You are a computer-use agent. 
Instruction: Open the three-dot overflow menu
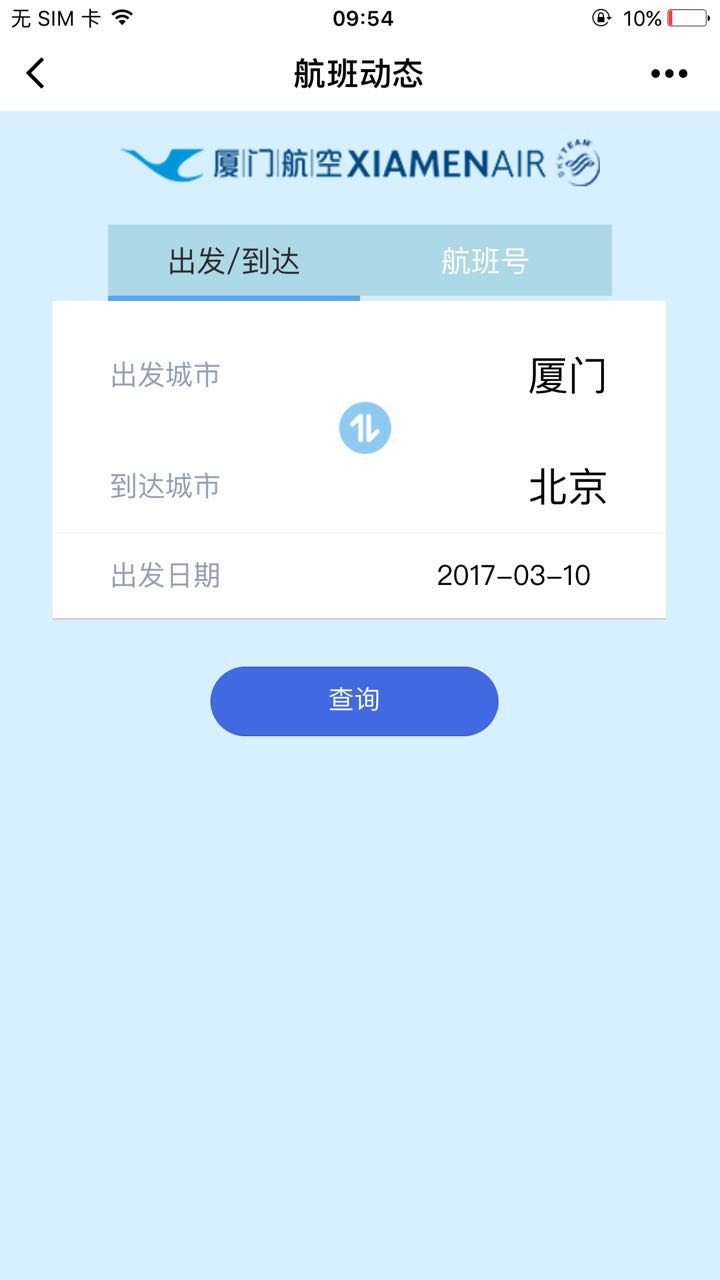[x=669, y=73]
